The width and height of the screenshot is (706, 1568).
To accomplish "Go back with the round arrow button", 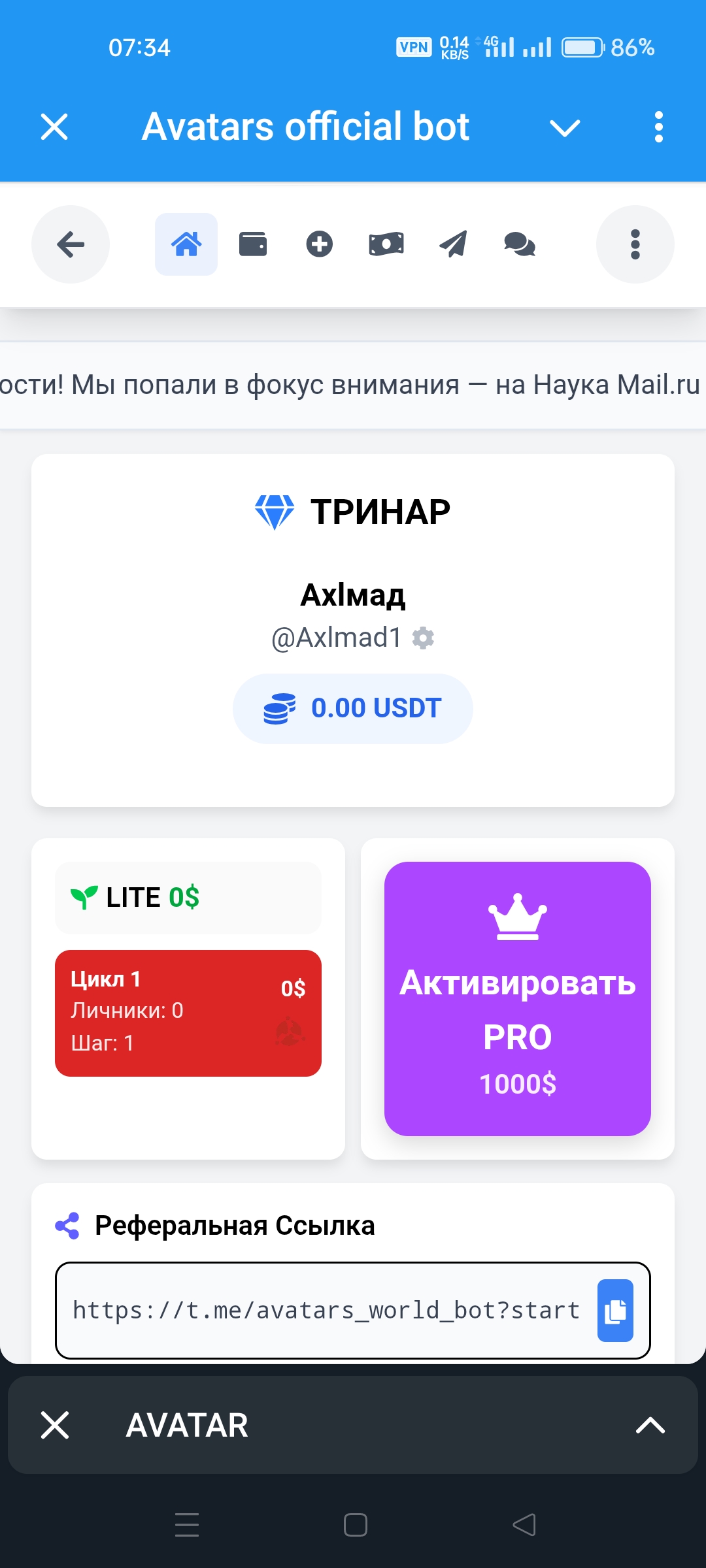I will point(71,244).
